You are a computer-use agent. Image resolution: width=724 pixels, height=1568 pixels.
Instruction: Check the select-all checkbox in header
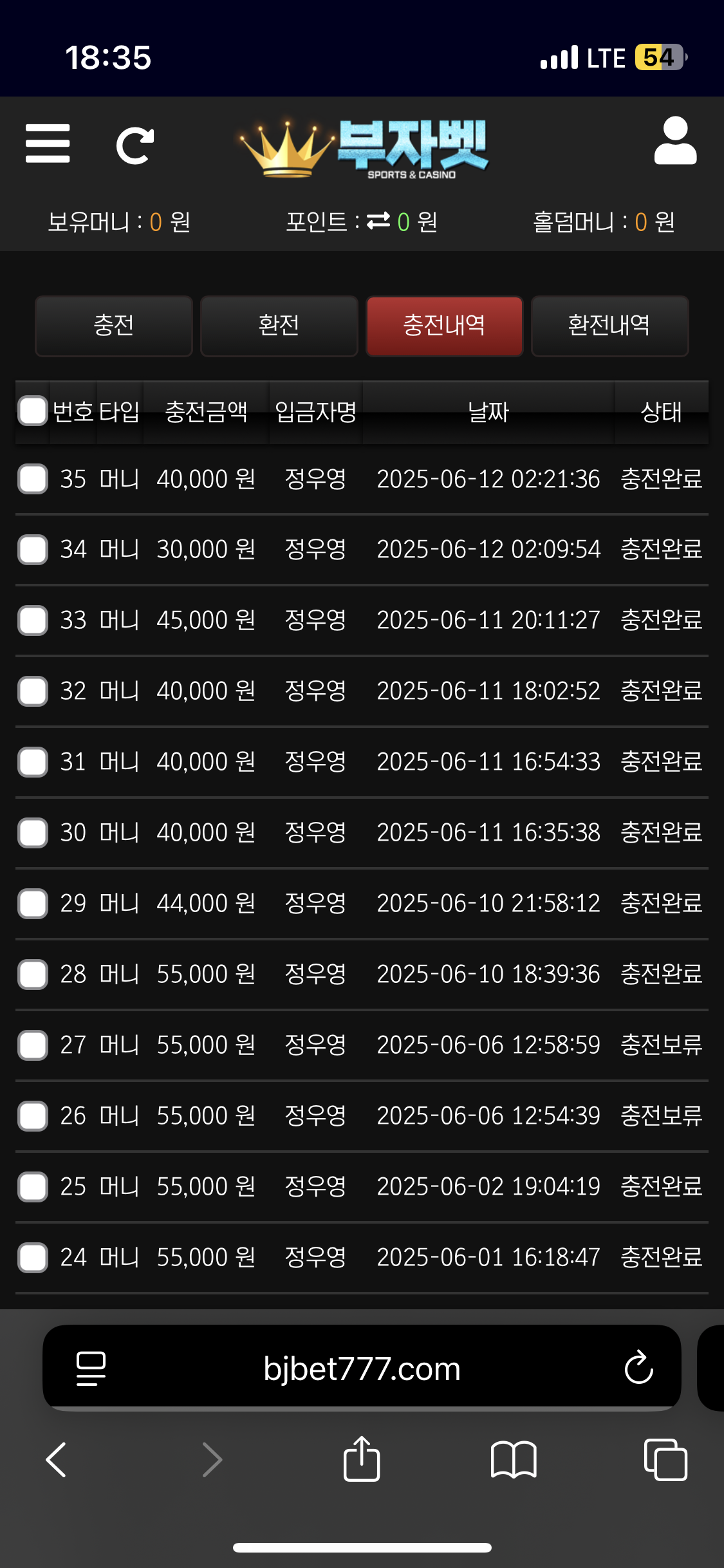[33, 411]
